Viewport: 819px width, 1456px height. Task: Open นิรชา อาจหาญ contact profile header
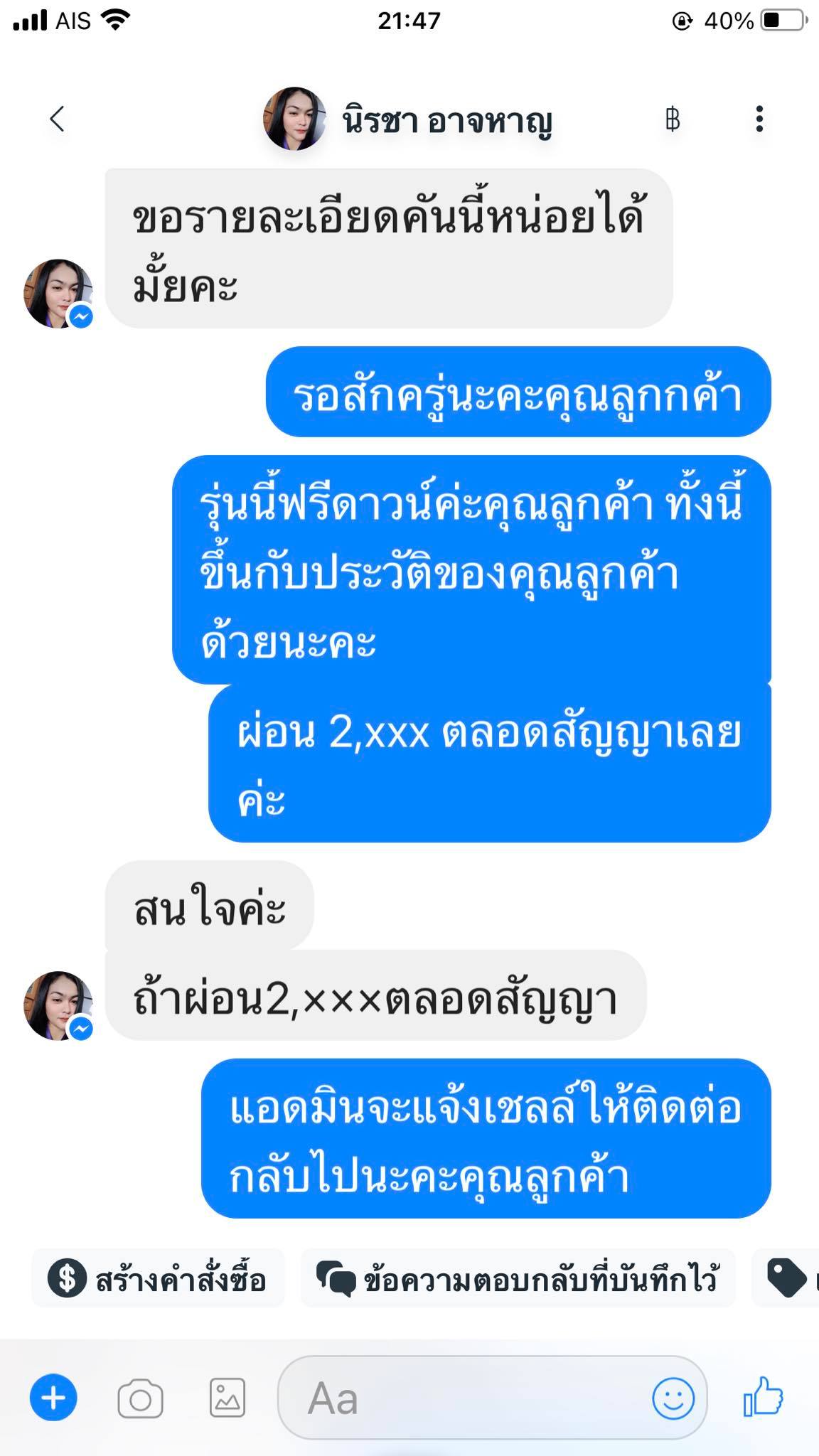tap(408, 119)
